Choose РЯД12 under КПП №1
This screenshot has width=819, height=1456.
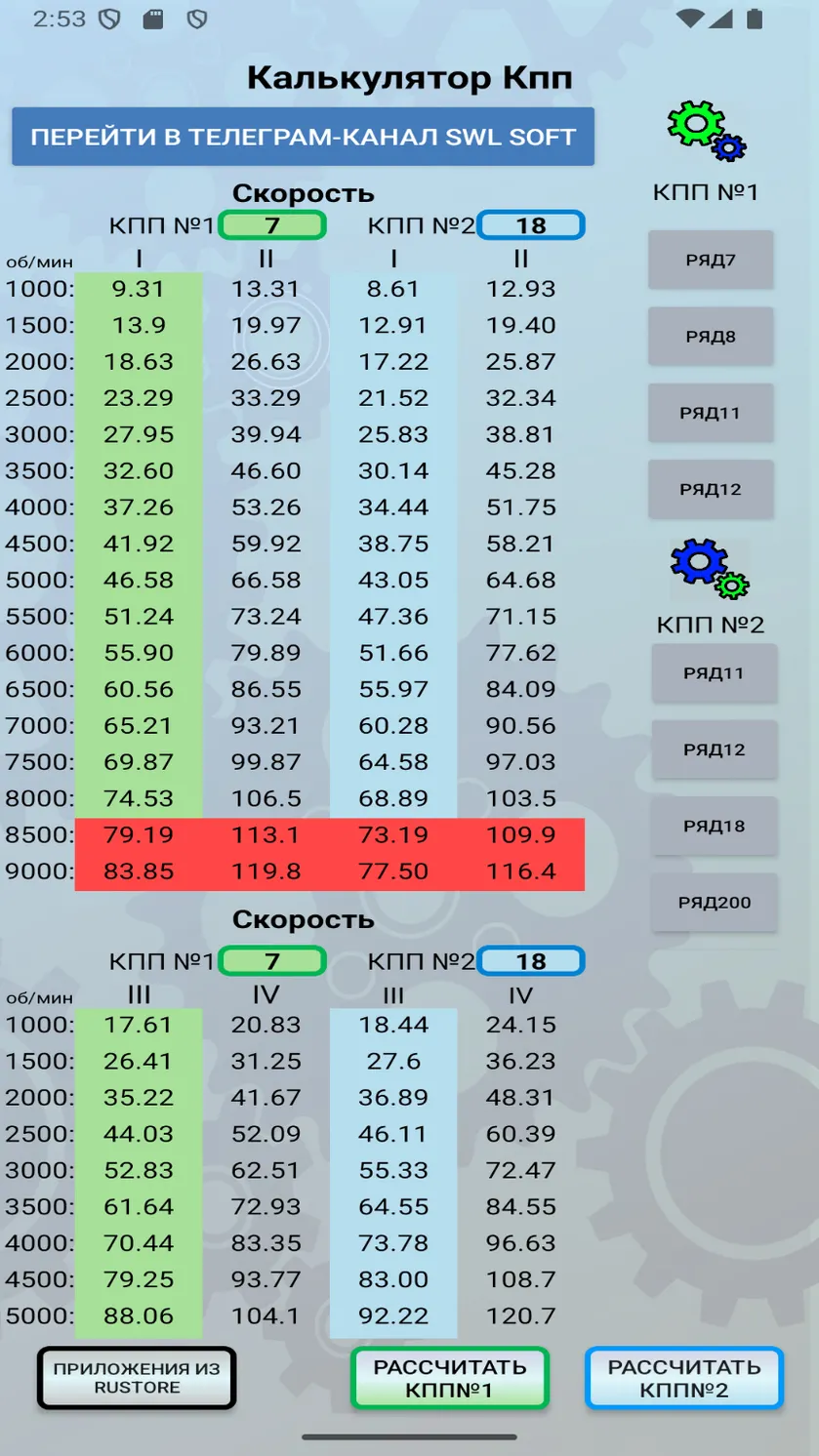(711, 489)
